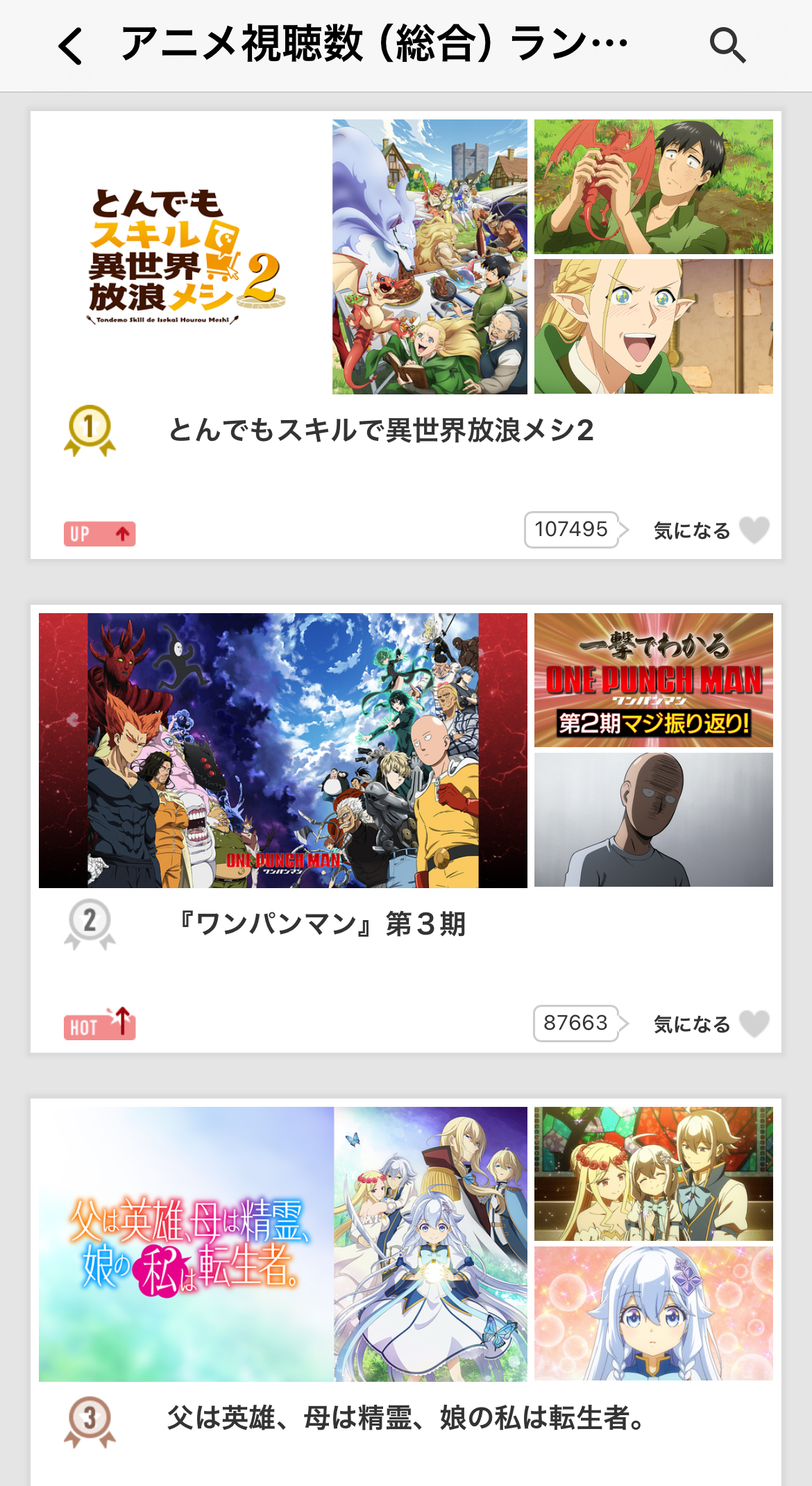Tap 気になる heart for とんでもスキルで異世界放浪メシ2

(754, 531)
